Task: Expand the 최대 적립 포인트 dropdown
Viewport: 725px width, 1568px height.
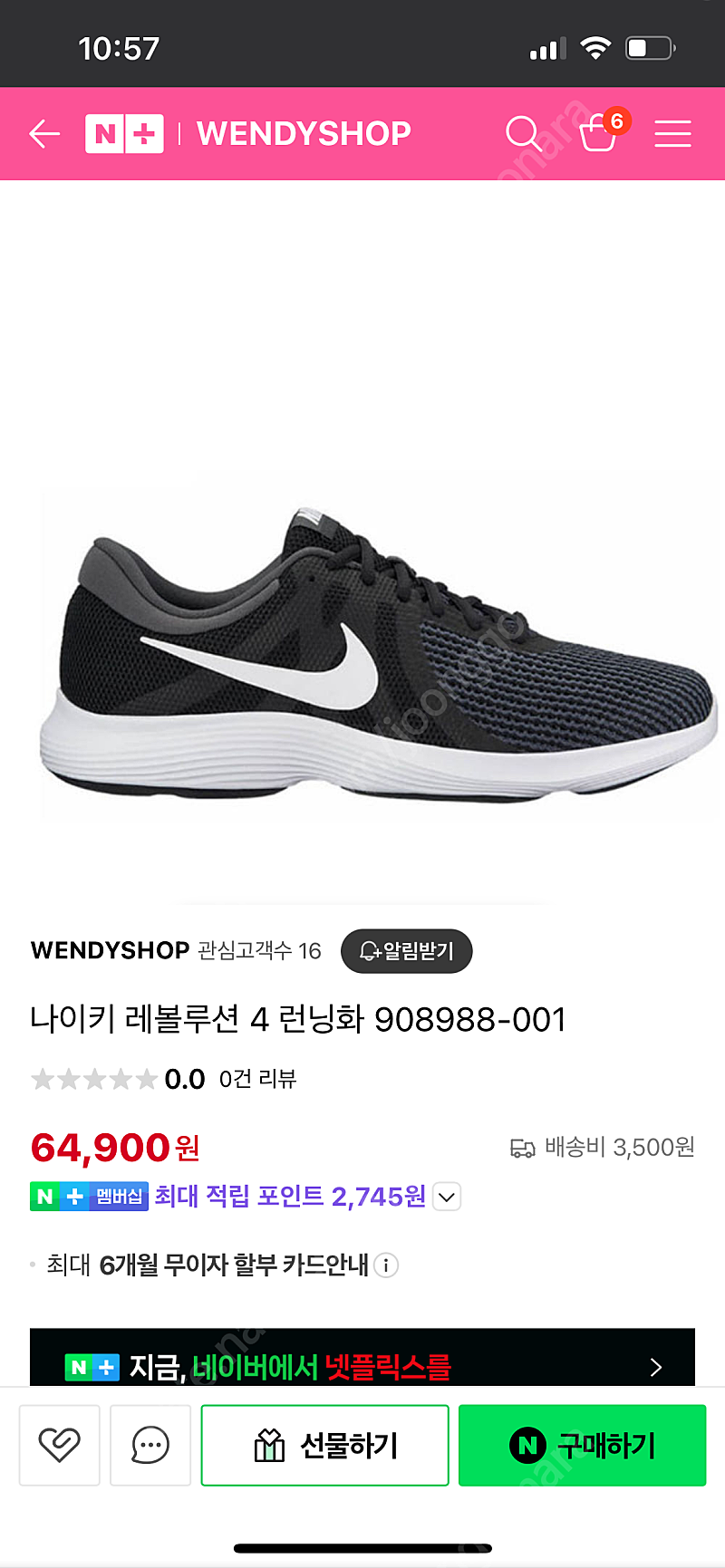Action: (447, 1197)
